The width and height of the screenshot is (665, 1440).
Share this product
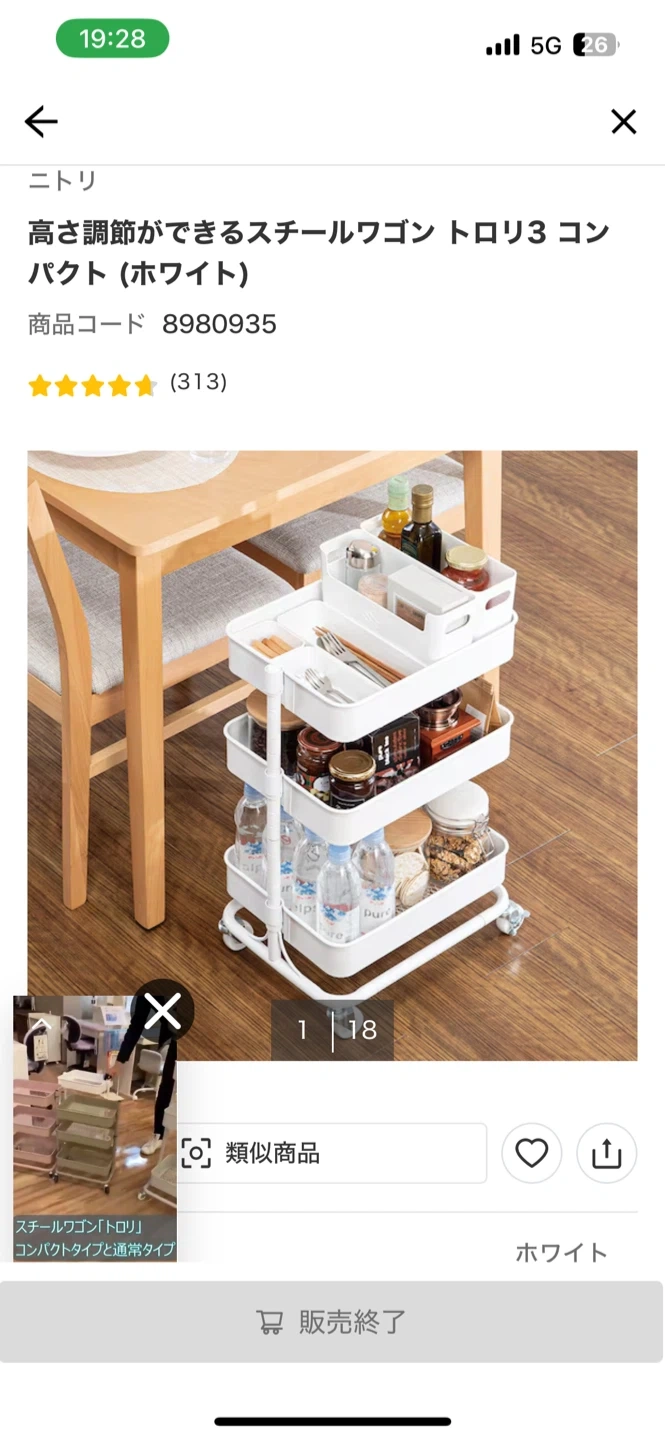(606, 1153)
